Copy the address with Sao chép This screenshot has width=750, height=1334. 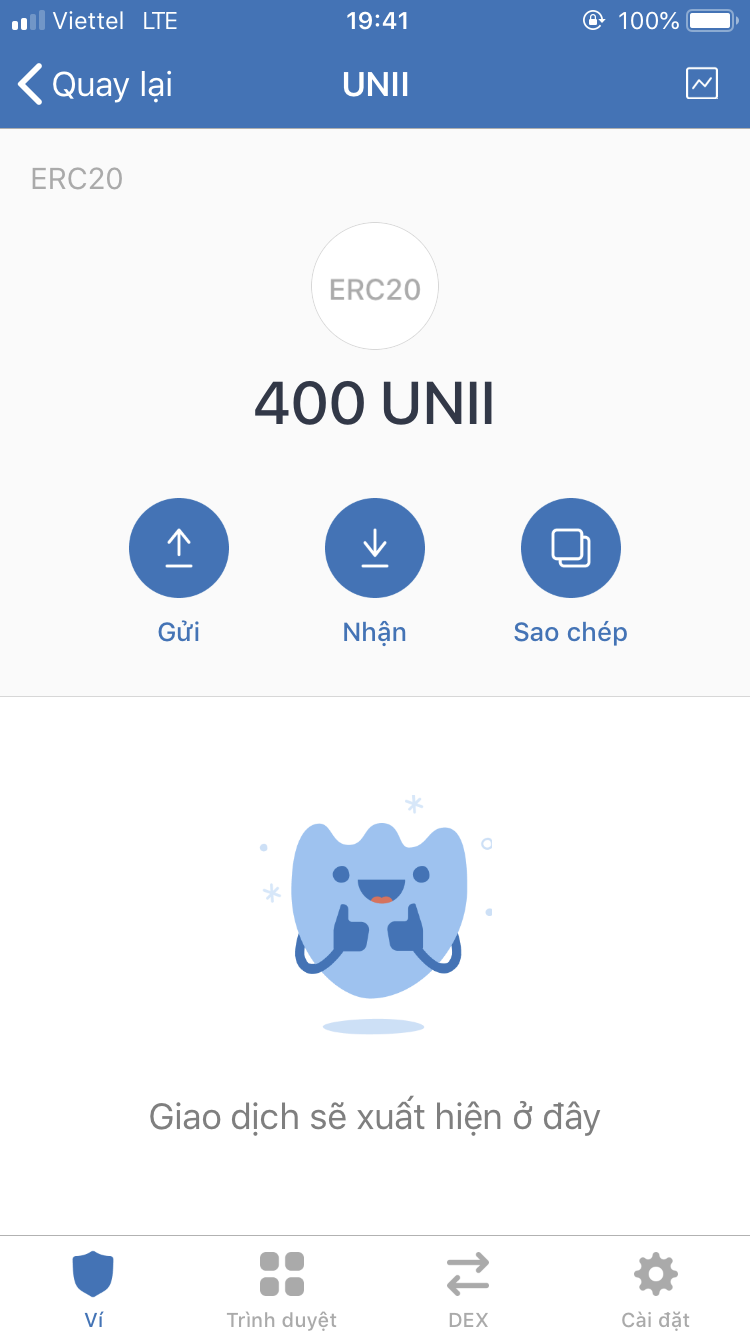pos(571,548)
